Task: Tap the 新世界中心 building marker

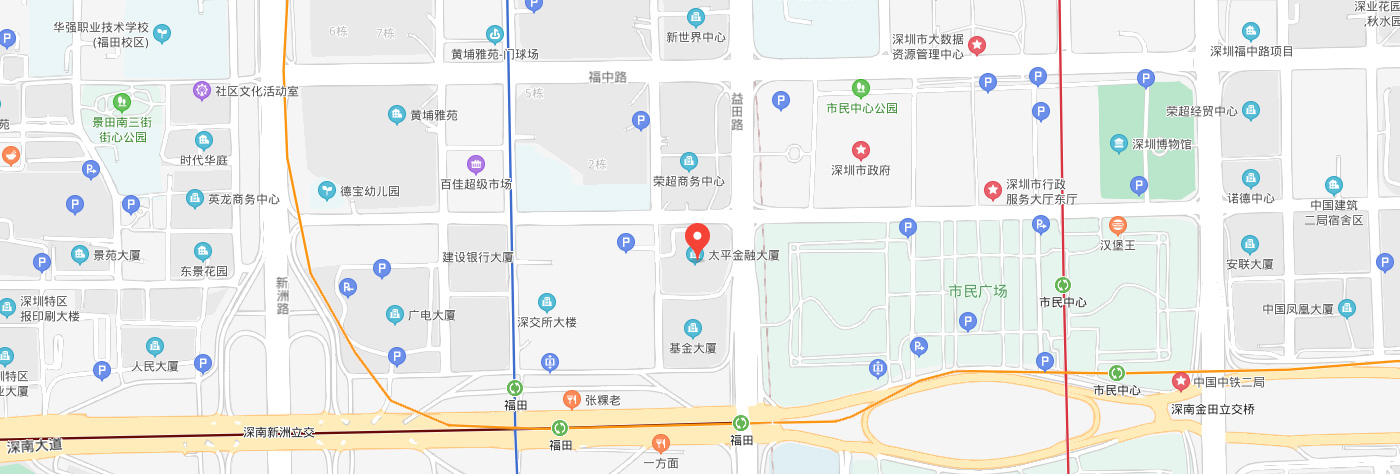Action: [696, 17]
